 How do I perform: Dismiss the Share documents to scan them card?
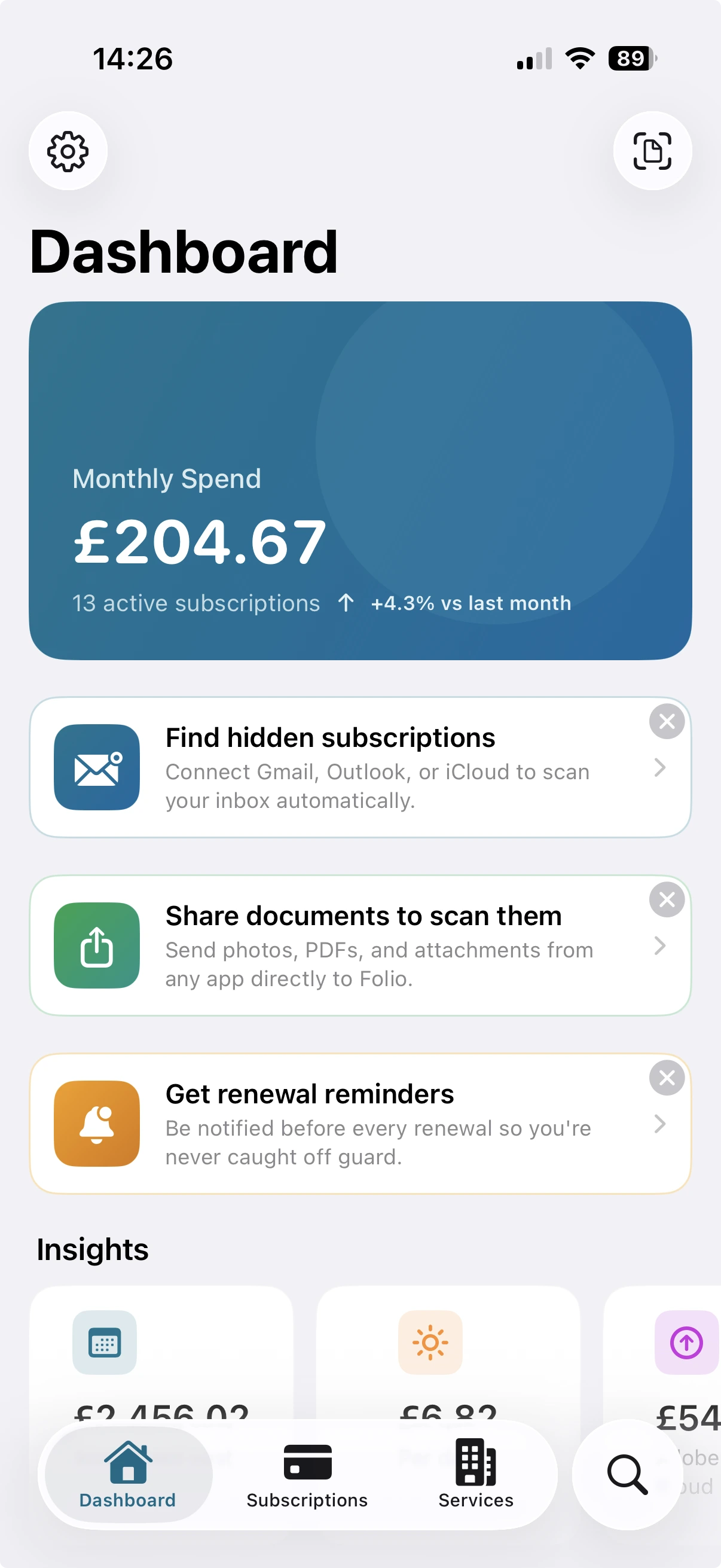coord(667,899)
